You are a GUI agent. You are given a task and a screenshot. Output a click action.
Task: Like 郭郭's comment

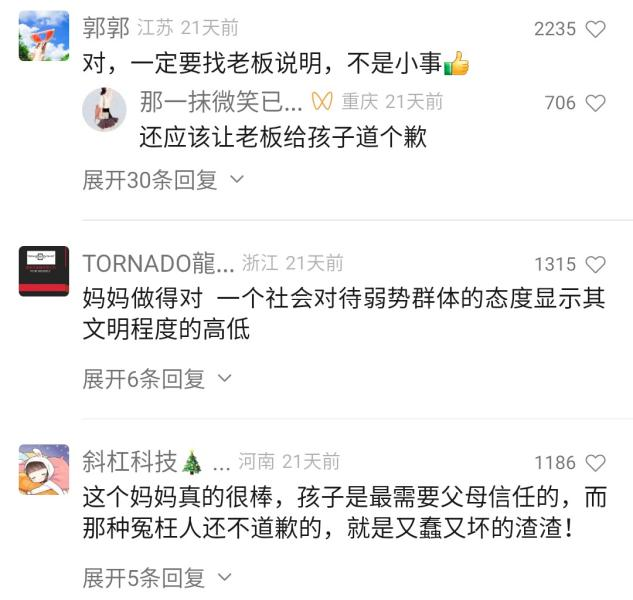[595, 29]
